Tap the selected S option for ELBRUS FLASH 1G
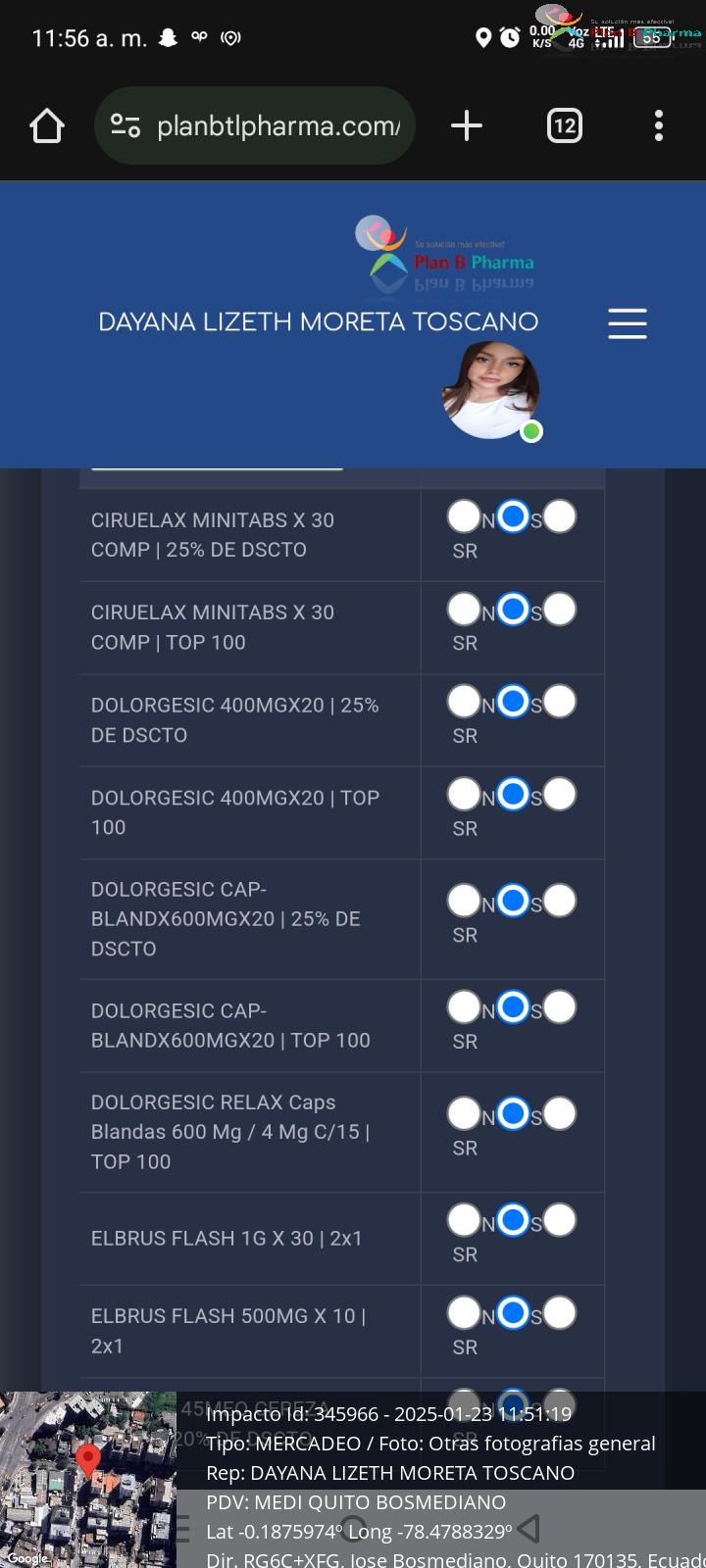 click(x=513, y=1220)
